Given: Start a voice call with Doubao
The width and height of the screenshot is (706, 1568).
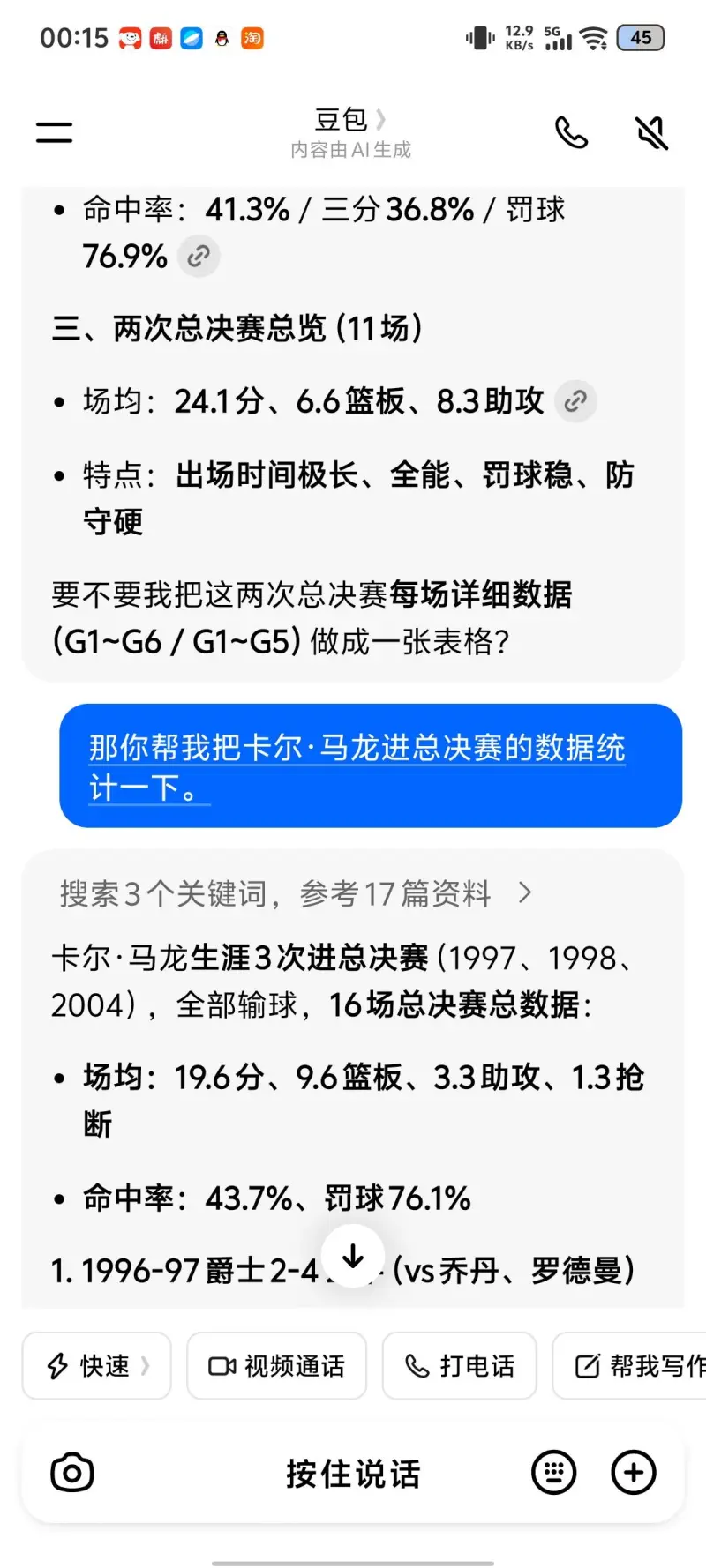Looking at the screenshot, I should tap(572, 132).
